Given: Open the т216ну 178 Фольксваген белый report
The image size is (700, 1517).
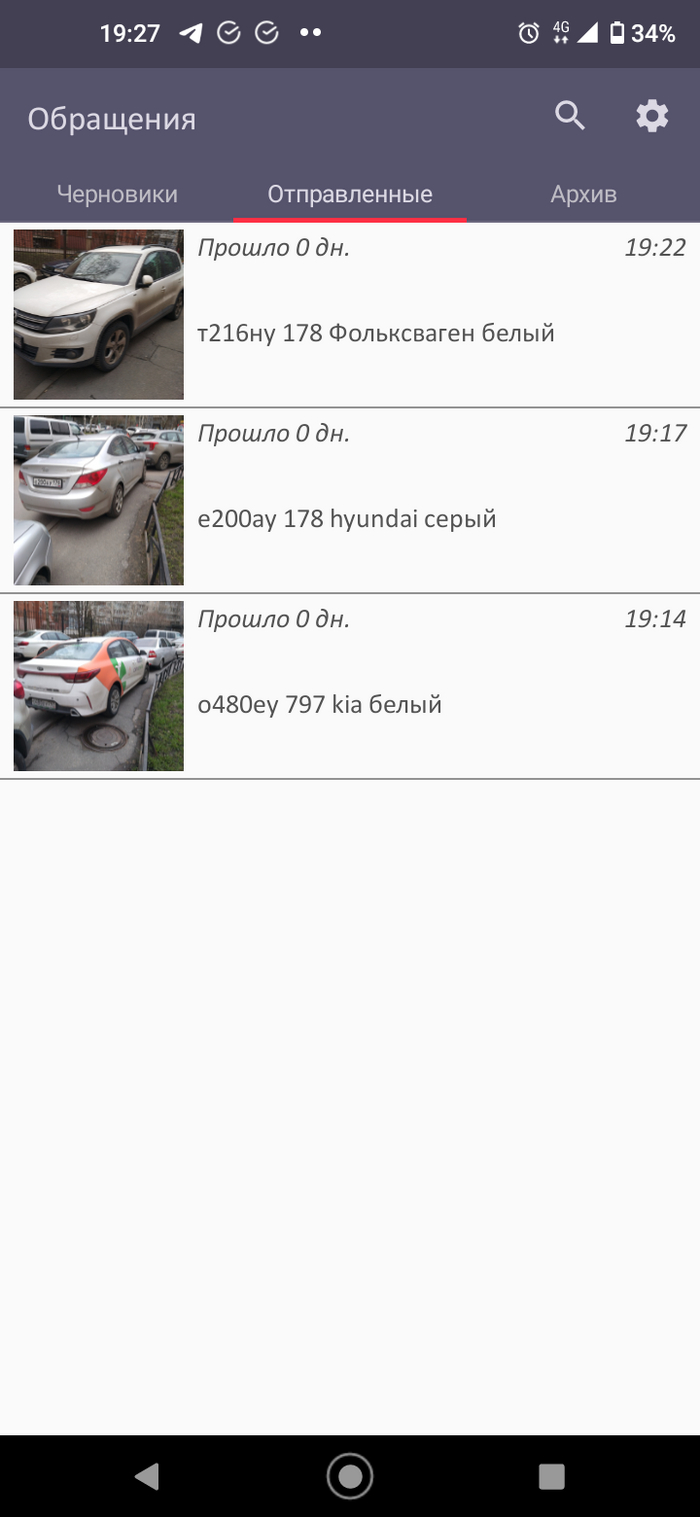Looking at the screenshot, I should click(376, 333).
